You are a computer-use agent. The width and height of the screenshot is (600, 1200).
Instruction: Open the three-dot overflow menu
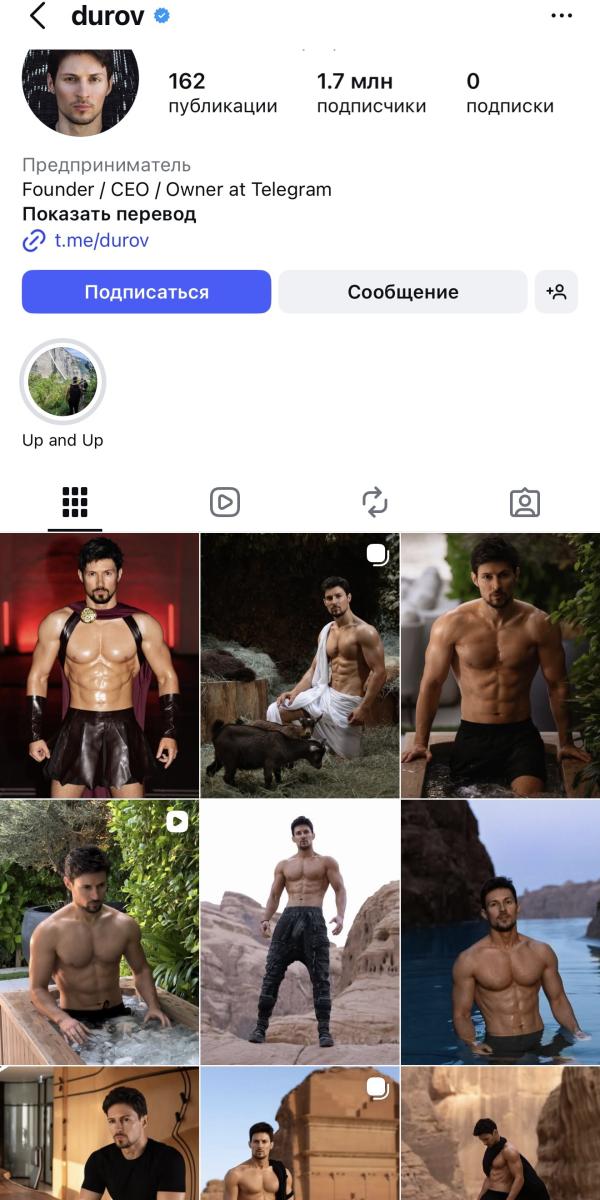[563, 16]
